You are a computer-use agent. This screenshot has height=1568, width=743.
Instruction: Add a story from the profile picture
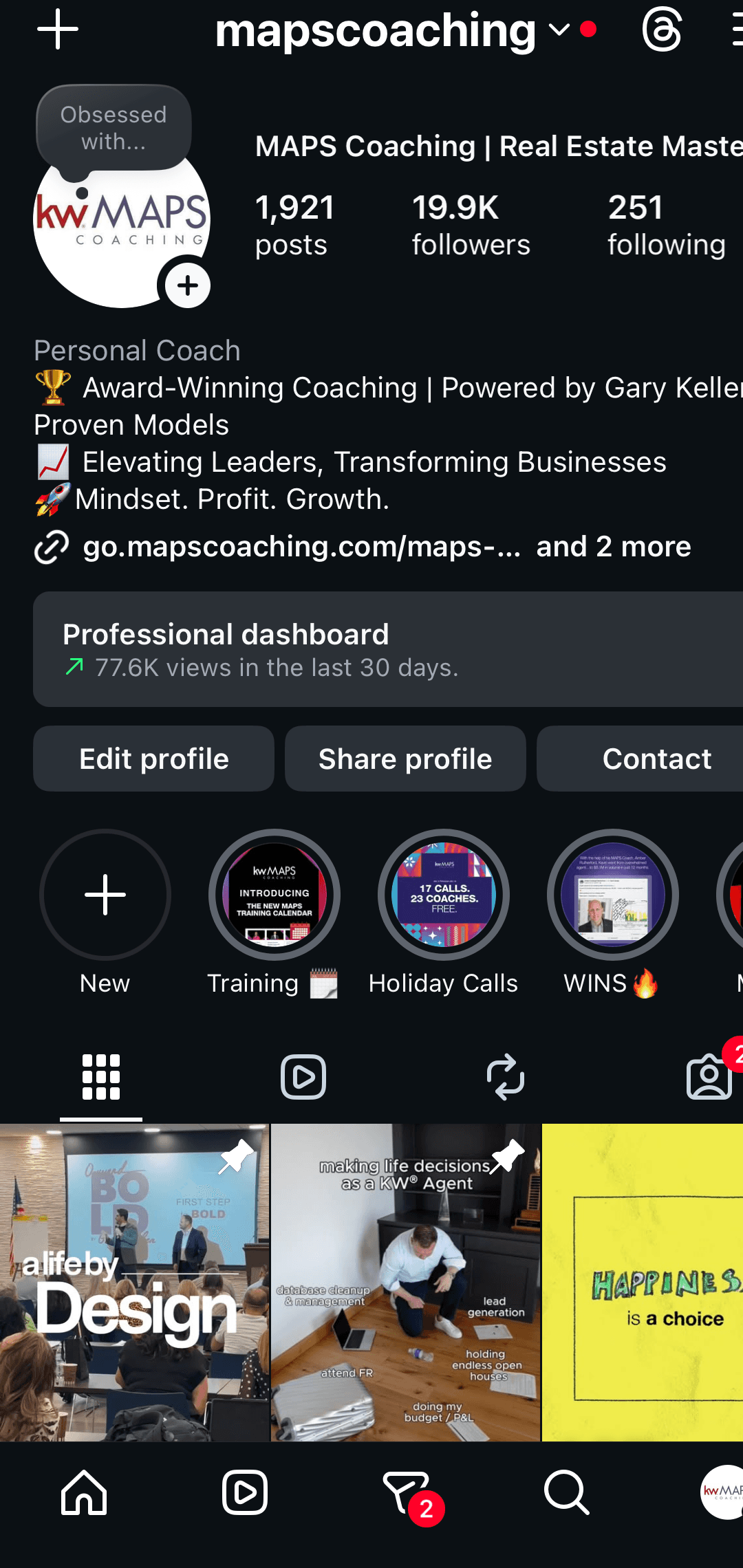pyautogui.click(x=187, y=285)
